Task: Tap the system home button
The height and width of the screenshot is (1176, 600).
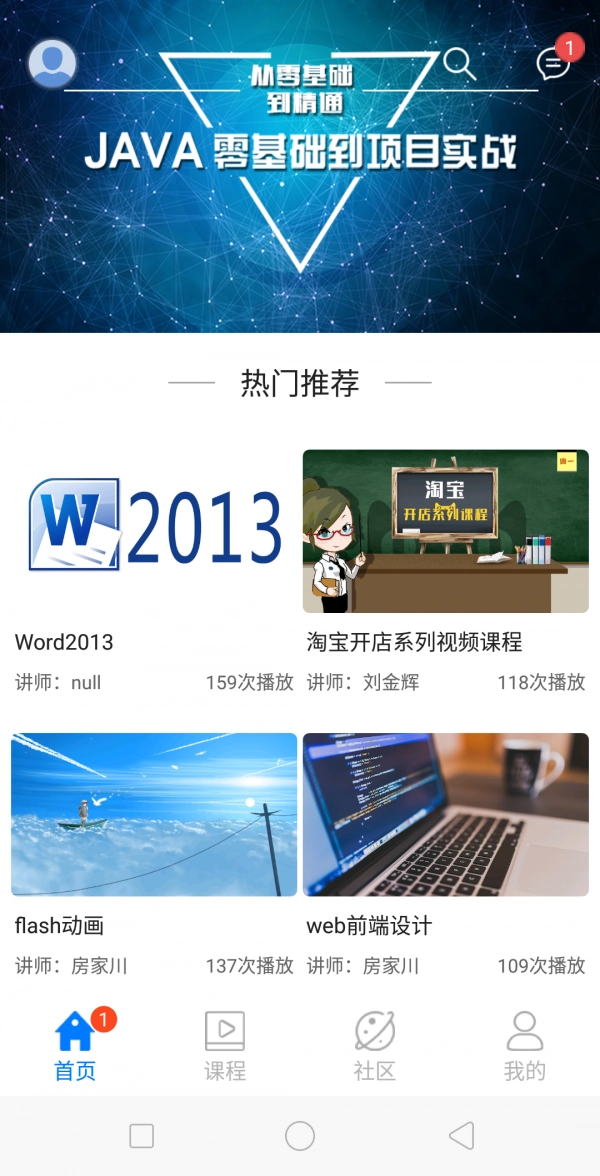Action: (300, 1136)
